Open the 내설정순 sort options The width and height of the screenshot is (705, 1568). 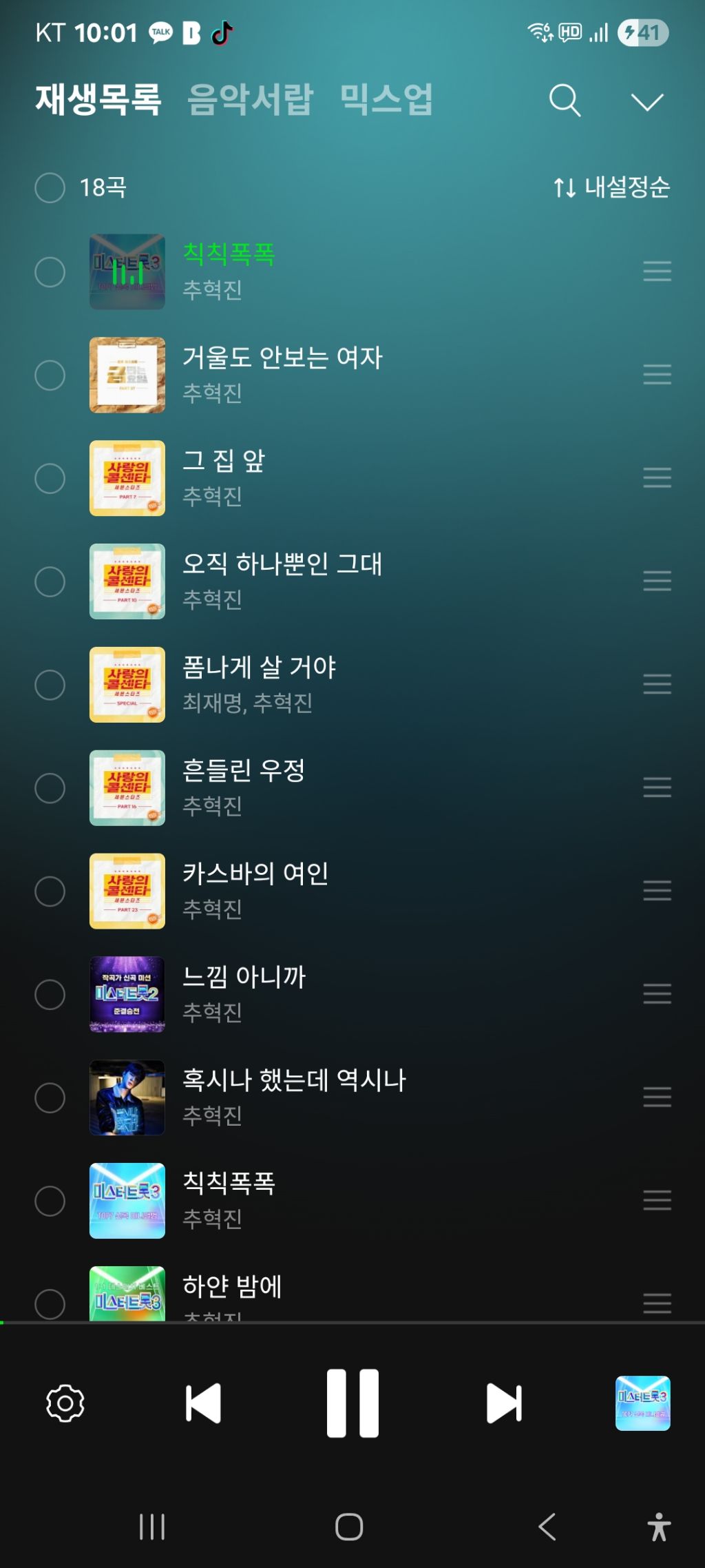click(611, 187)
